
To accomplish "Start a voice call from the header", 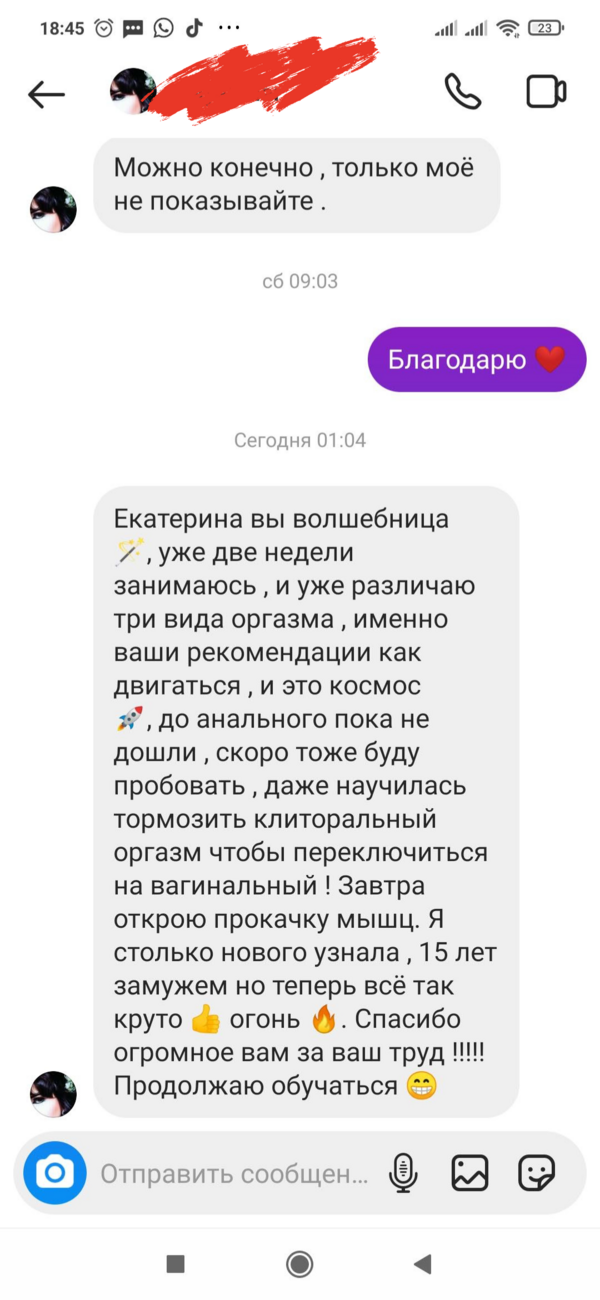I will point(462,92).
